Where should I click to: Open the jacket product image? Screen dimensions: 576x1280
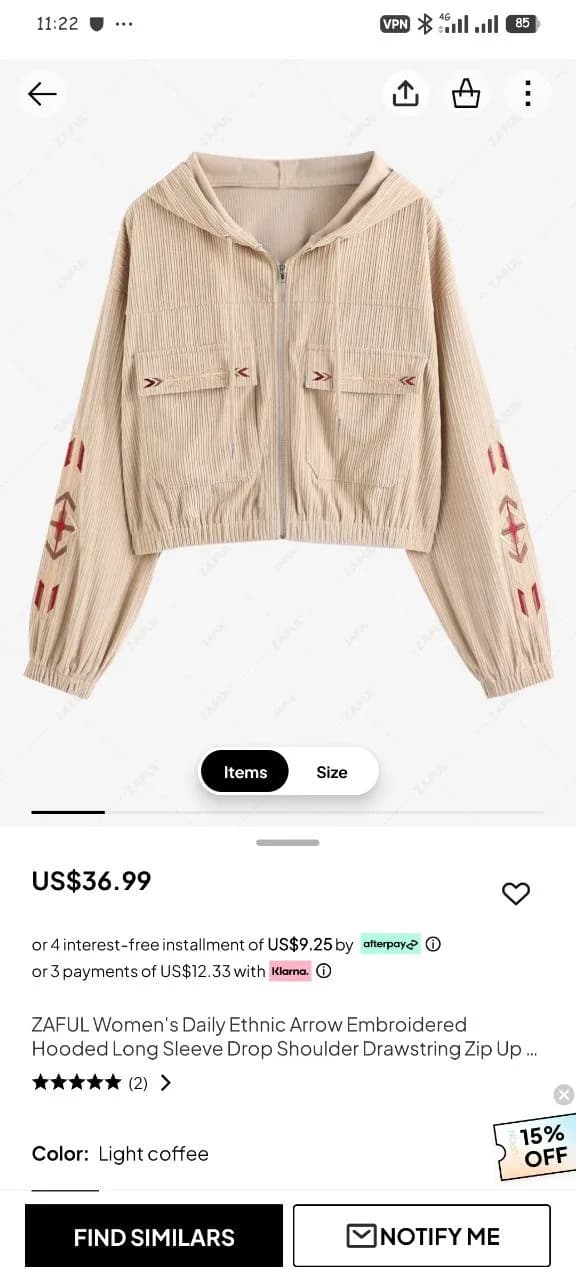[x=288, y=418]
